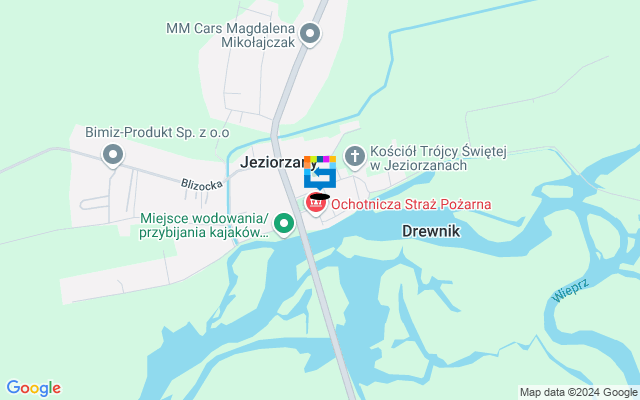Tap the colorful custom marker at Jeziorzany
This screenshot has height=400, width=640.
(320, 172)
